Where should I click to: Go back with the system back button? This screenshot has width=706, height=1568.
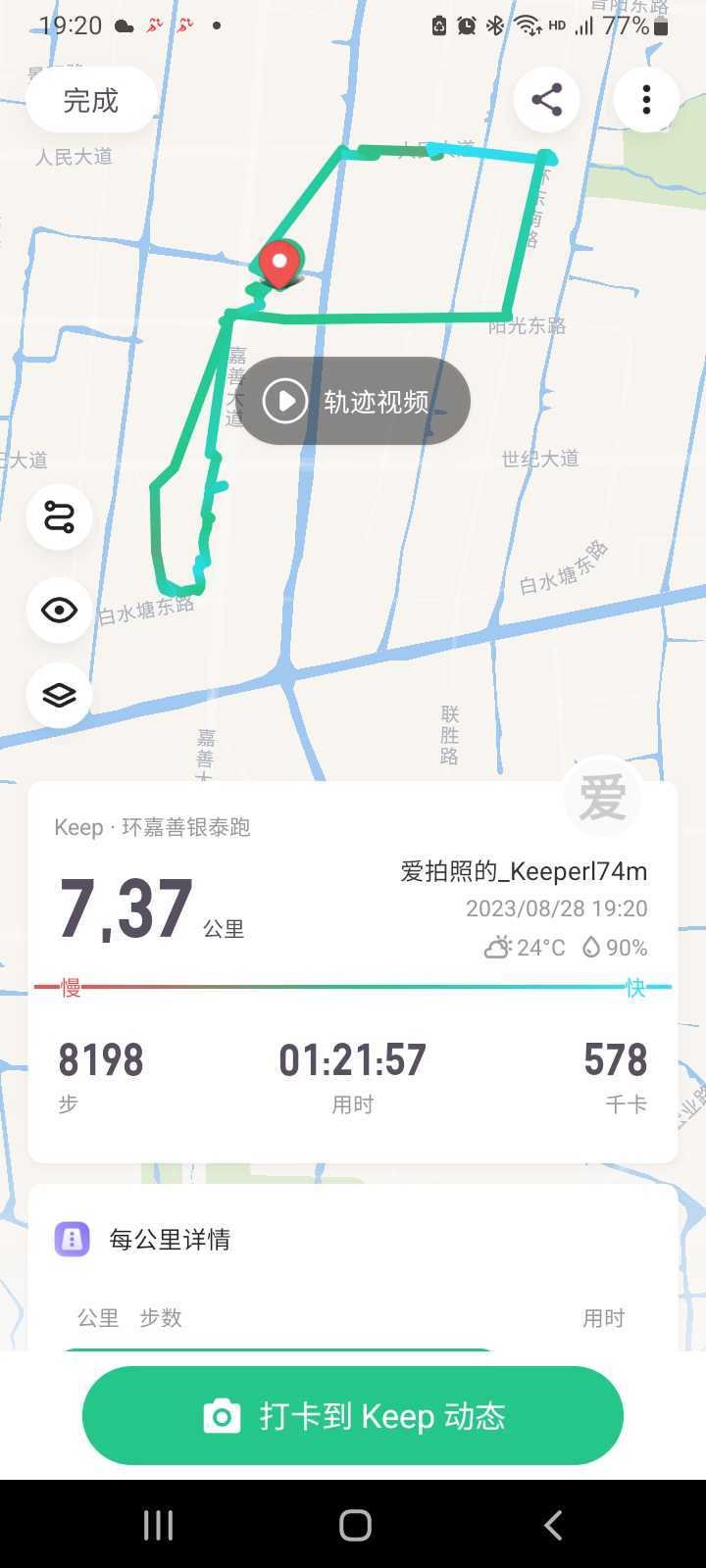pyautogui.click(x=552, y=1525)
